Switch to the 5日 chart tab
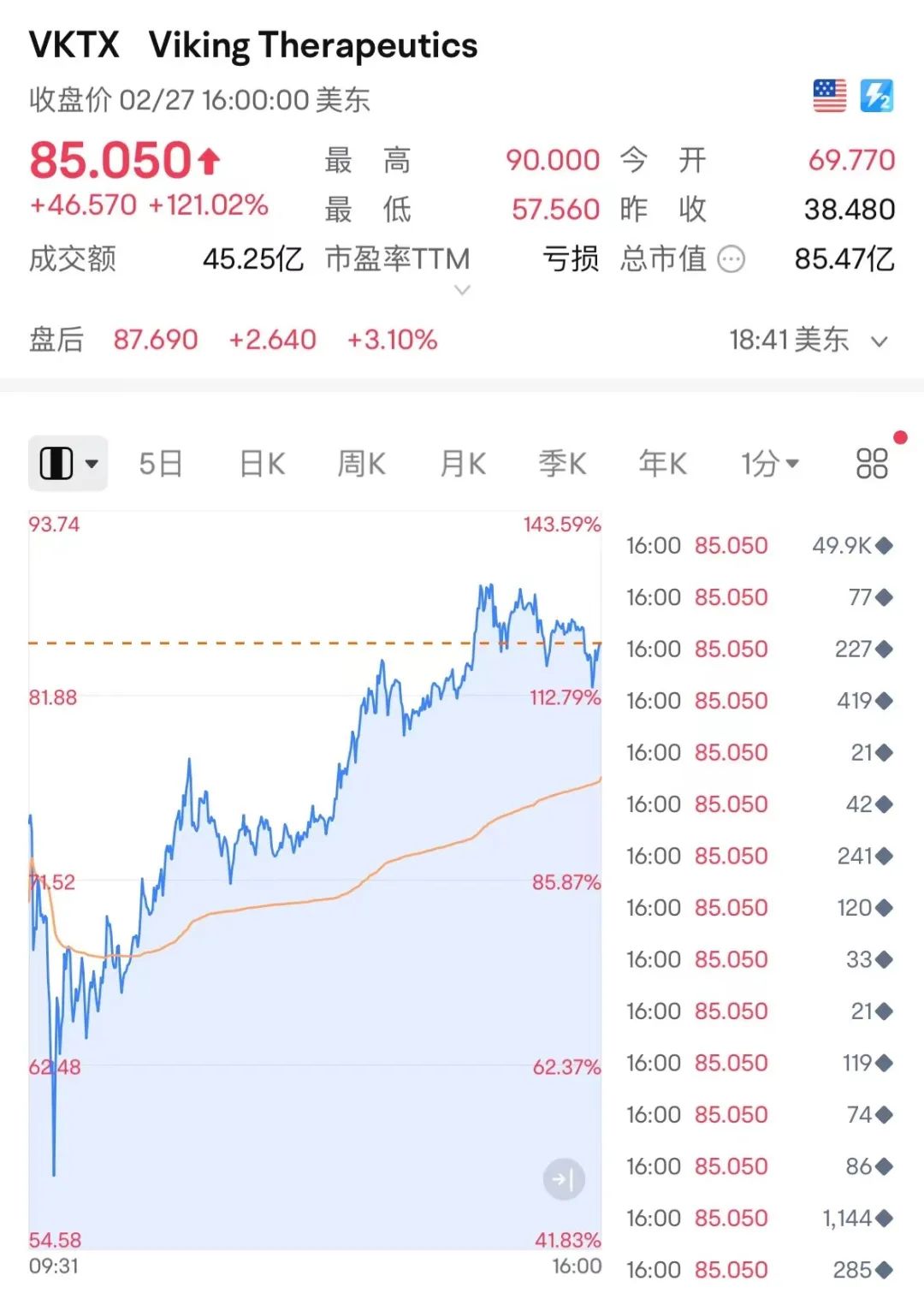Image resolution: width=924 pixels, height=1299 pixels. tap(161, 464)
